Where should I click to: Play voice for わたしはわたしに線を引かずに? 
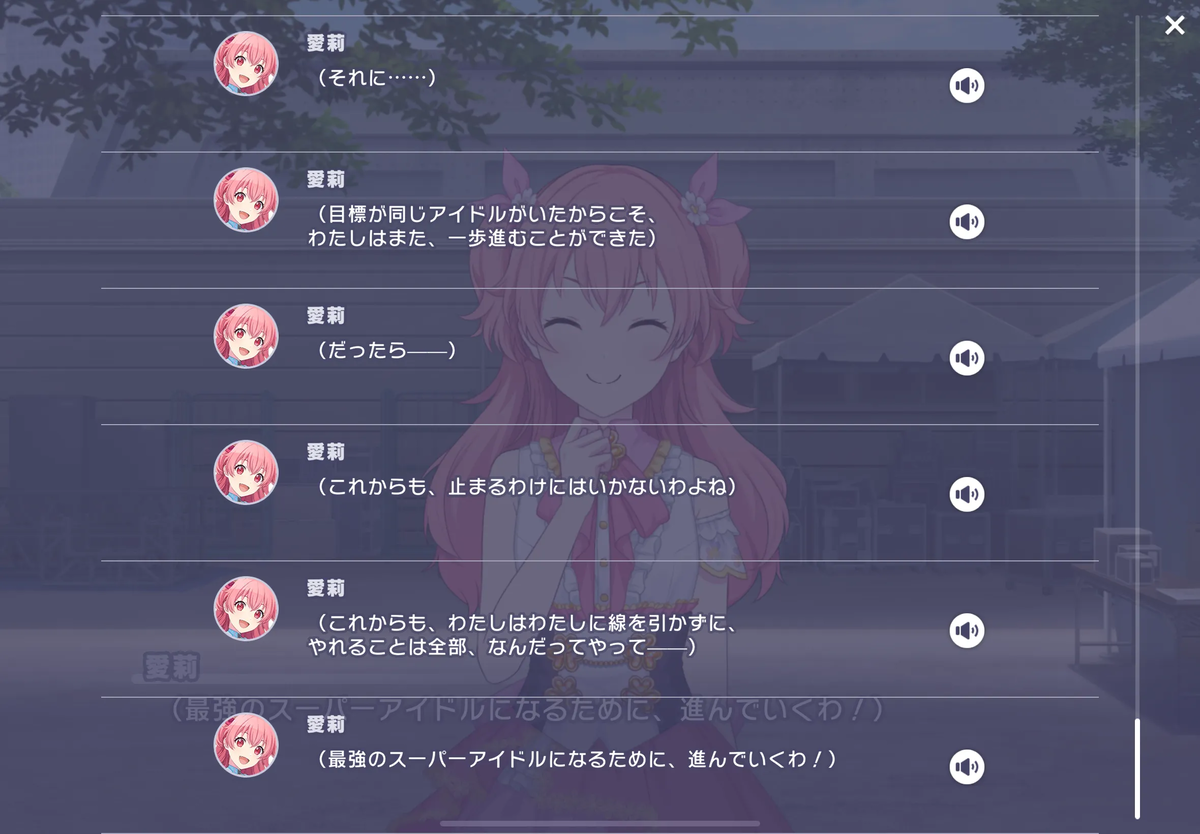pyautogui.click(x=966, y=630)
